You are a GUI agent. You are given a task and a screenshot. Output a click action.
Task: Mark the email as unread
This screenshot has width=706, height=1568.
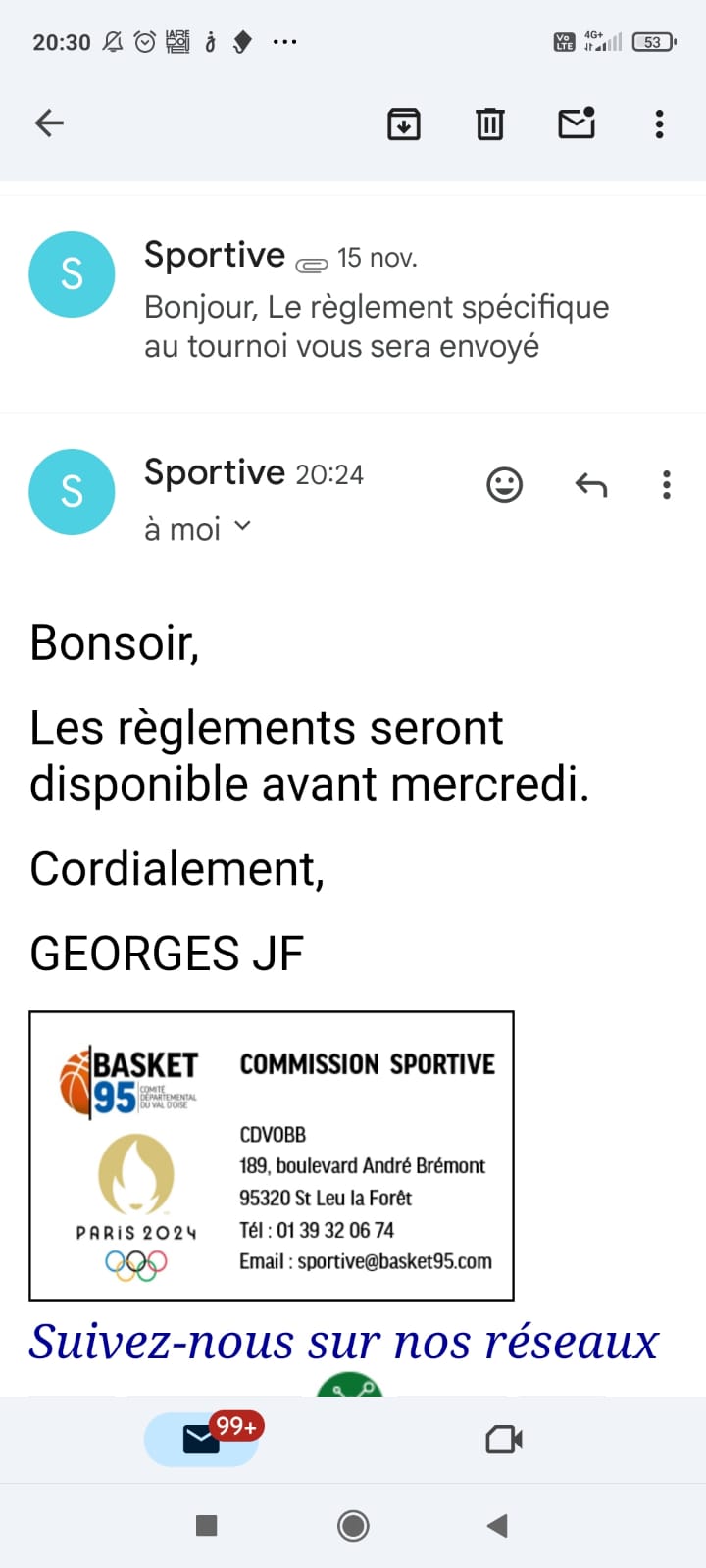coord(577,123)
